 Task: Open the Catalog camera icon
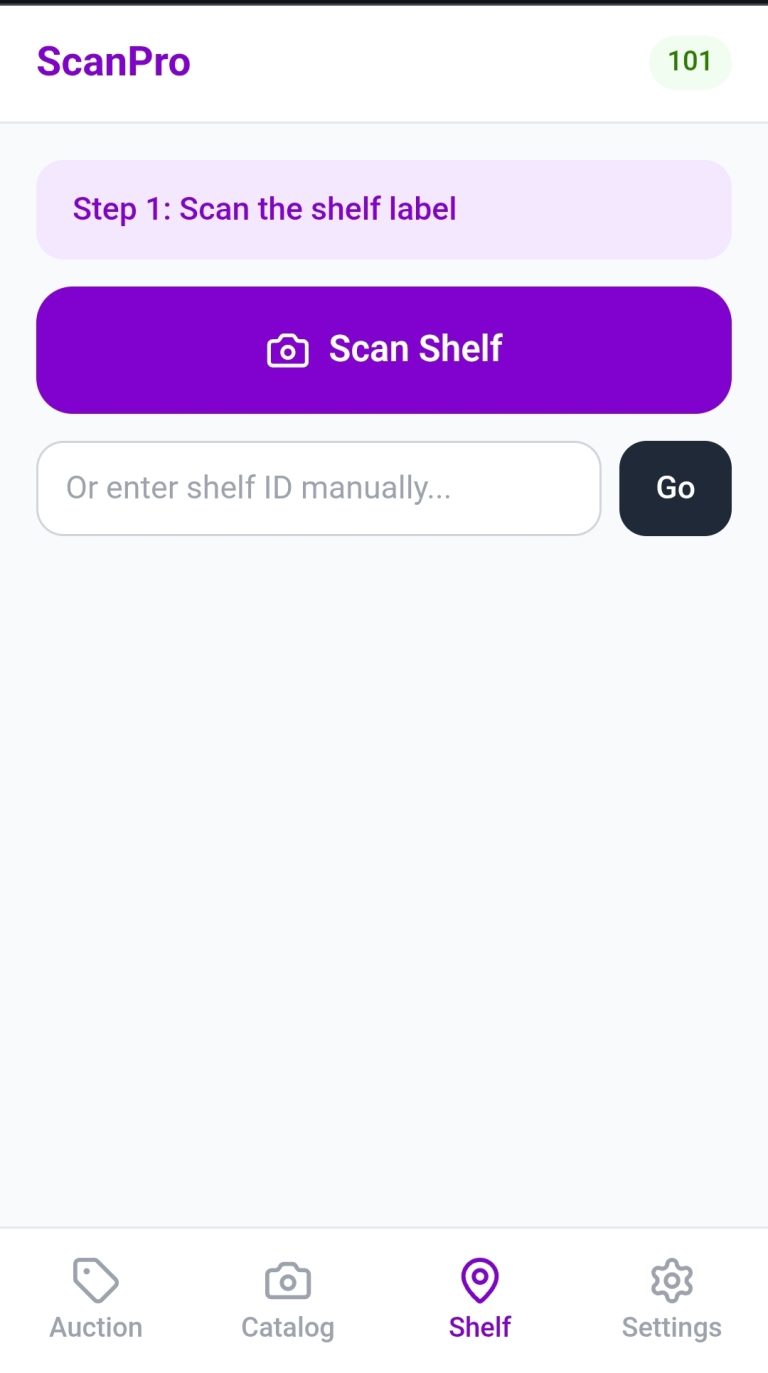click(287, 1278)
